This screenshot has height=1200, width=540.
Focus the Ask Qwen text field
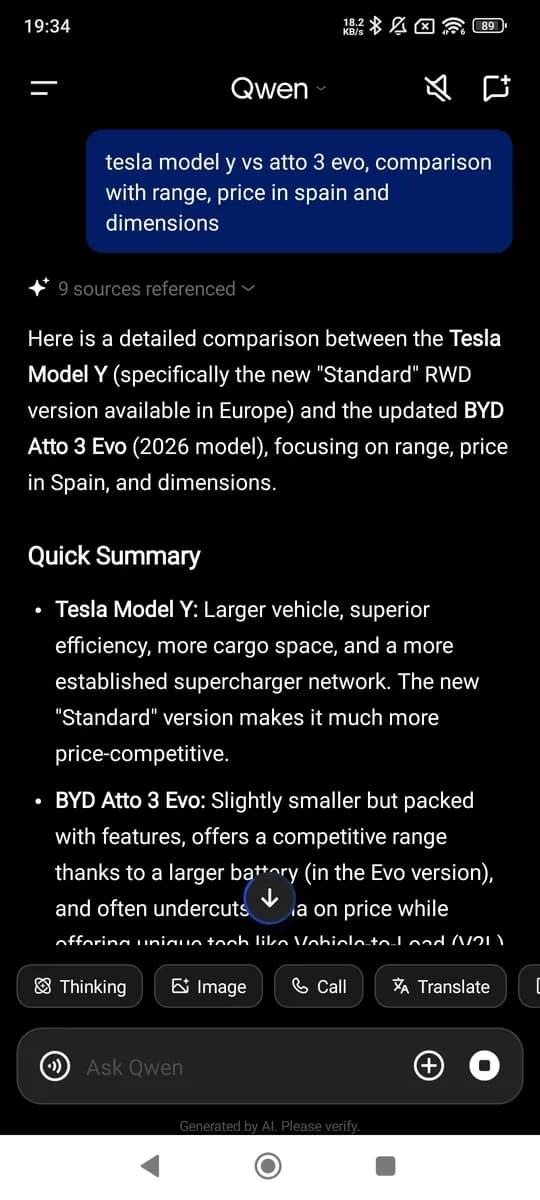(x=240, y=1067)
